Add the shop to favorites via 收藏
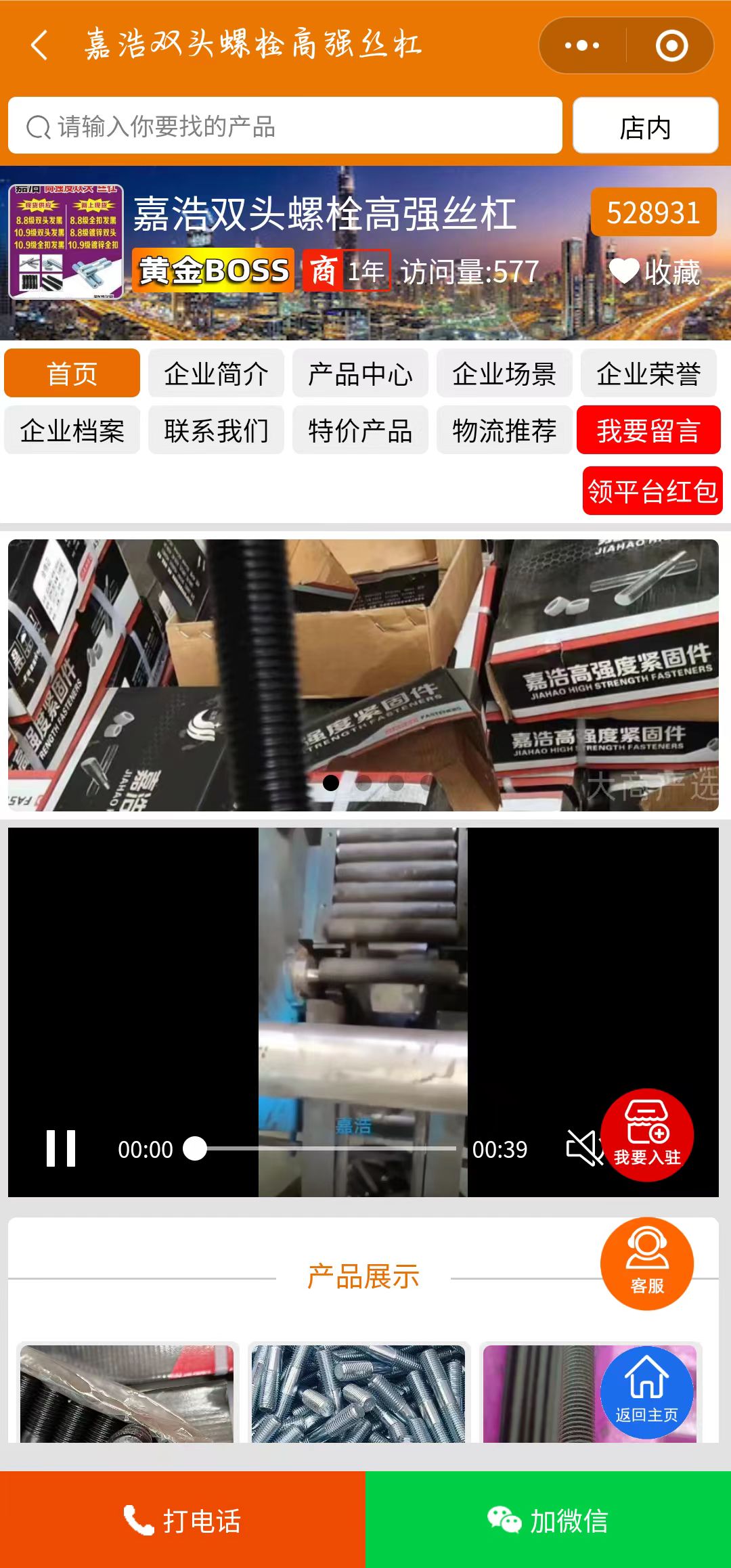 tap(655, 272)
